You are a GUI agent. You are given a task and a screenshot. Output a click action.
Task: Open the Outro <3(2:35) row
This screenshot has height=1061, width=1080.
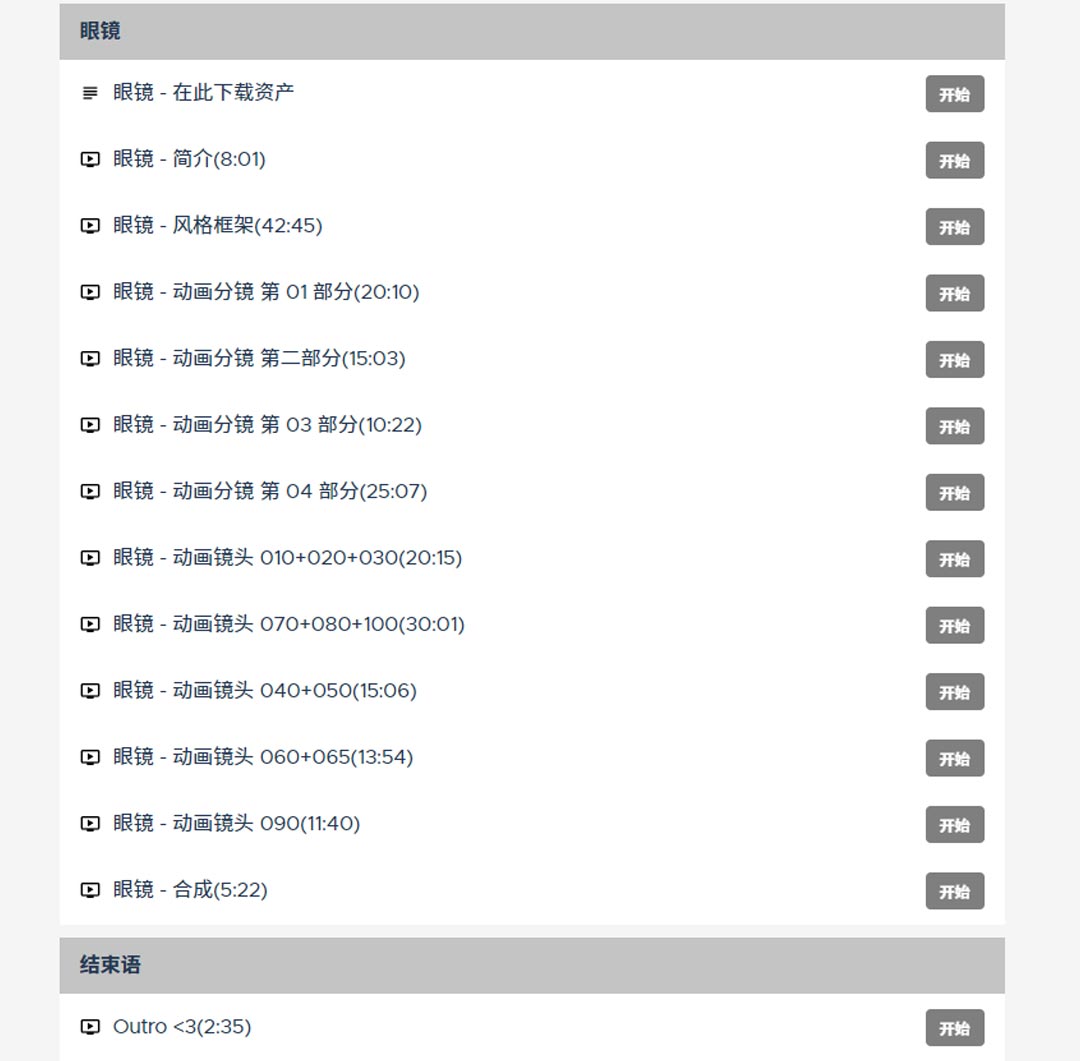point(182,1027)
